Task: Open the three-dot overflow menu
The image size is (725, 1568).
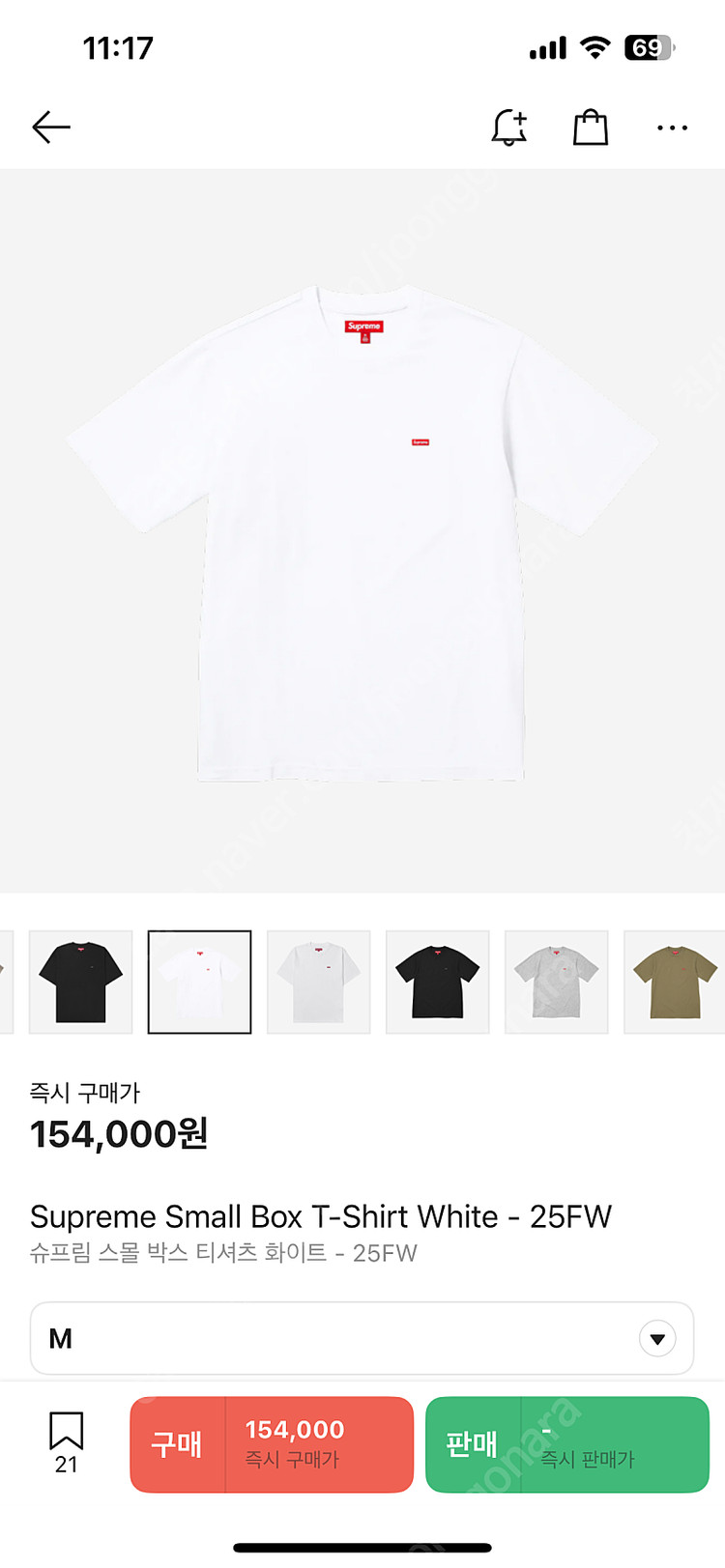Action: click(672, 128)
